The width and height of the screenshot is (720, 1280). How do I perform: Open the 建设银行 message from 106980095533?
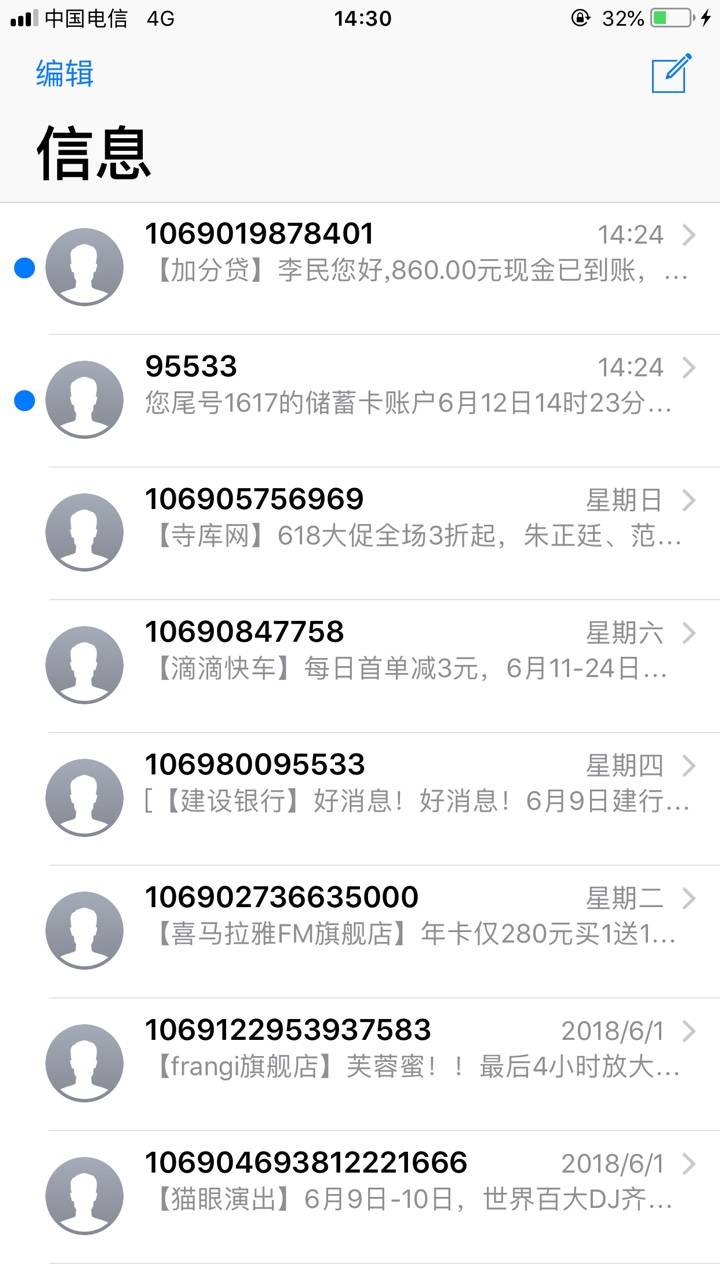pos(360,800)
